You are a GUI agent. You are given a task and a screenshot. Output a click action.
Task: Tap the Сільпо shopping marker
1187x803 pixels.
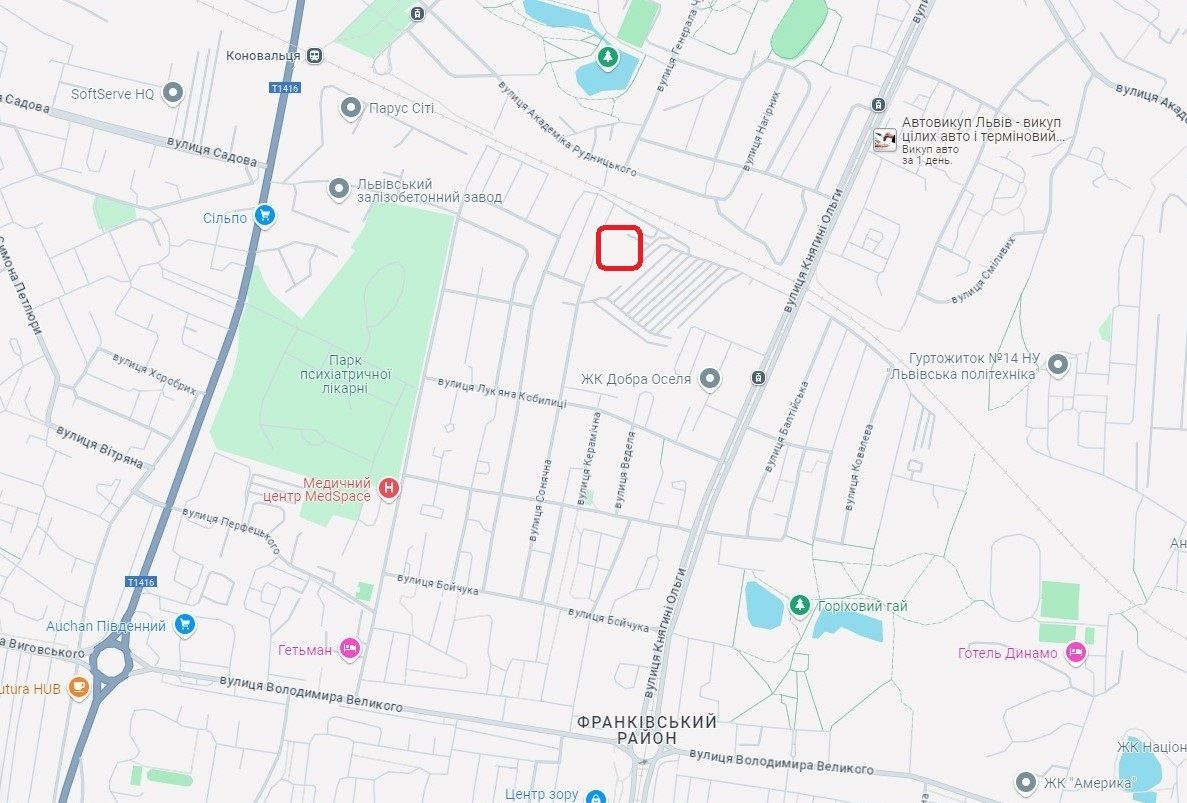[265, 216]
